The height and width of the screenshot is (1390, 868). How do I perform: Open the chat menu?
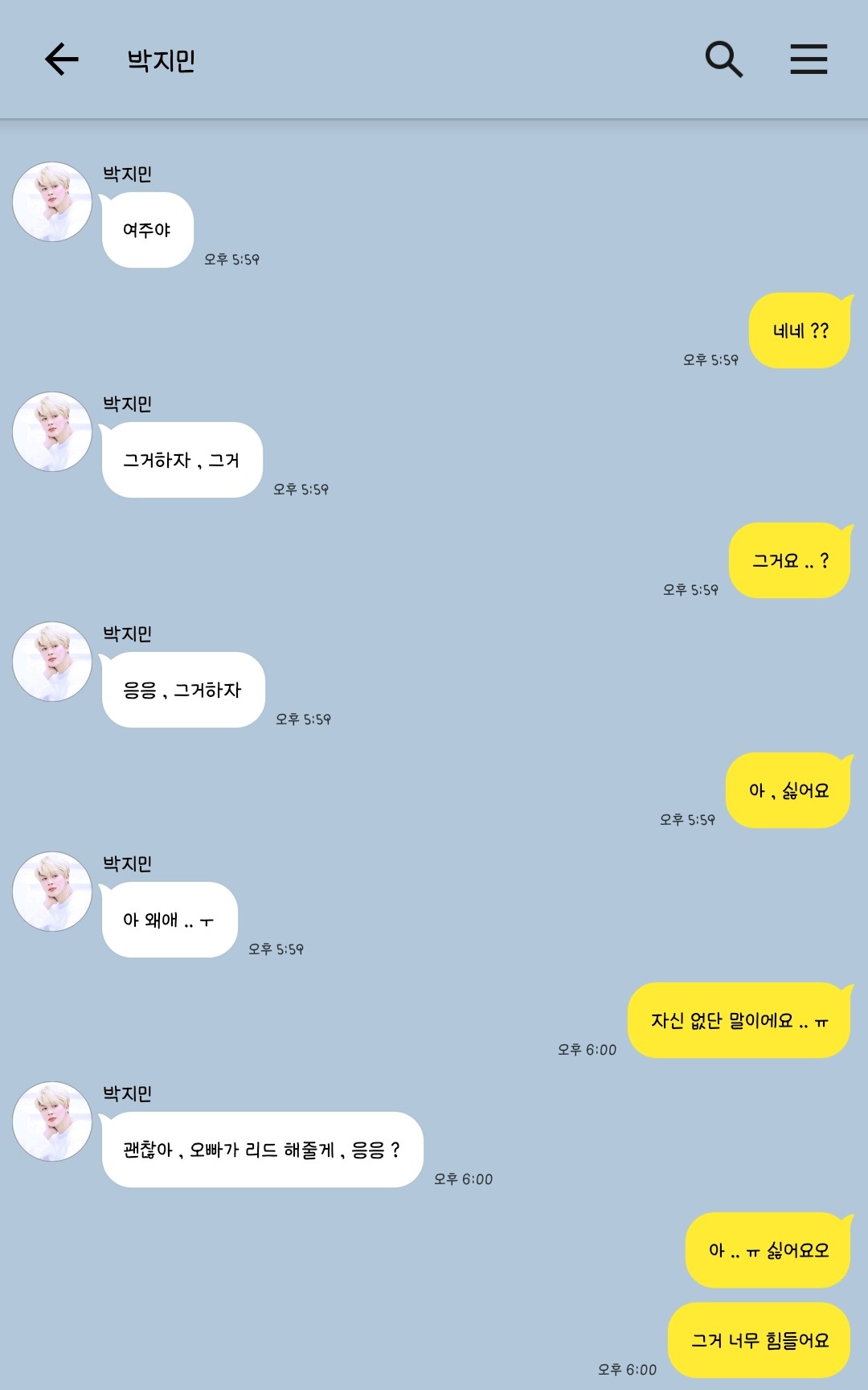coord(809,59)
